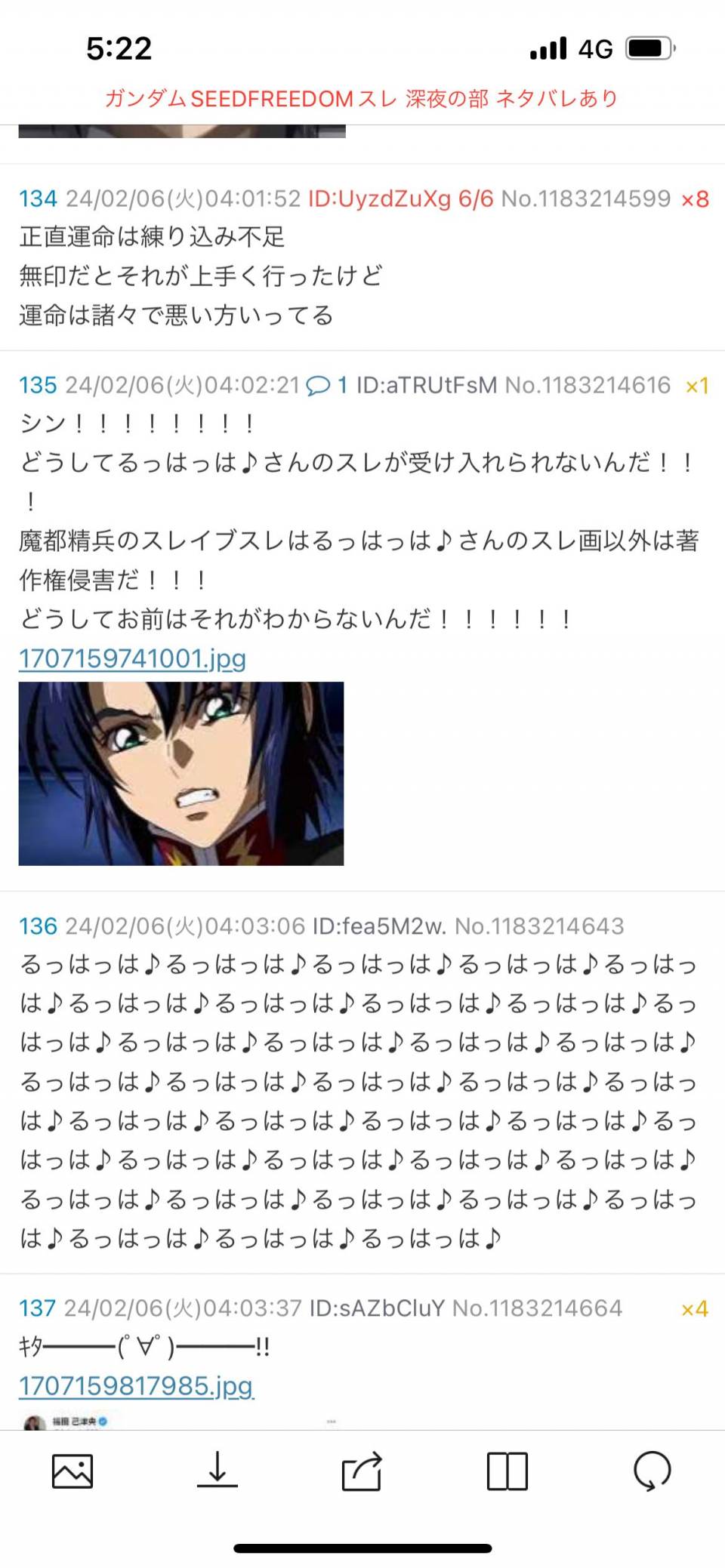Select post number 137
This screenshot has width=725, height=1568.
click(38, 1308)
